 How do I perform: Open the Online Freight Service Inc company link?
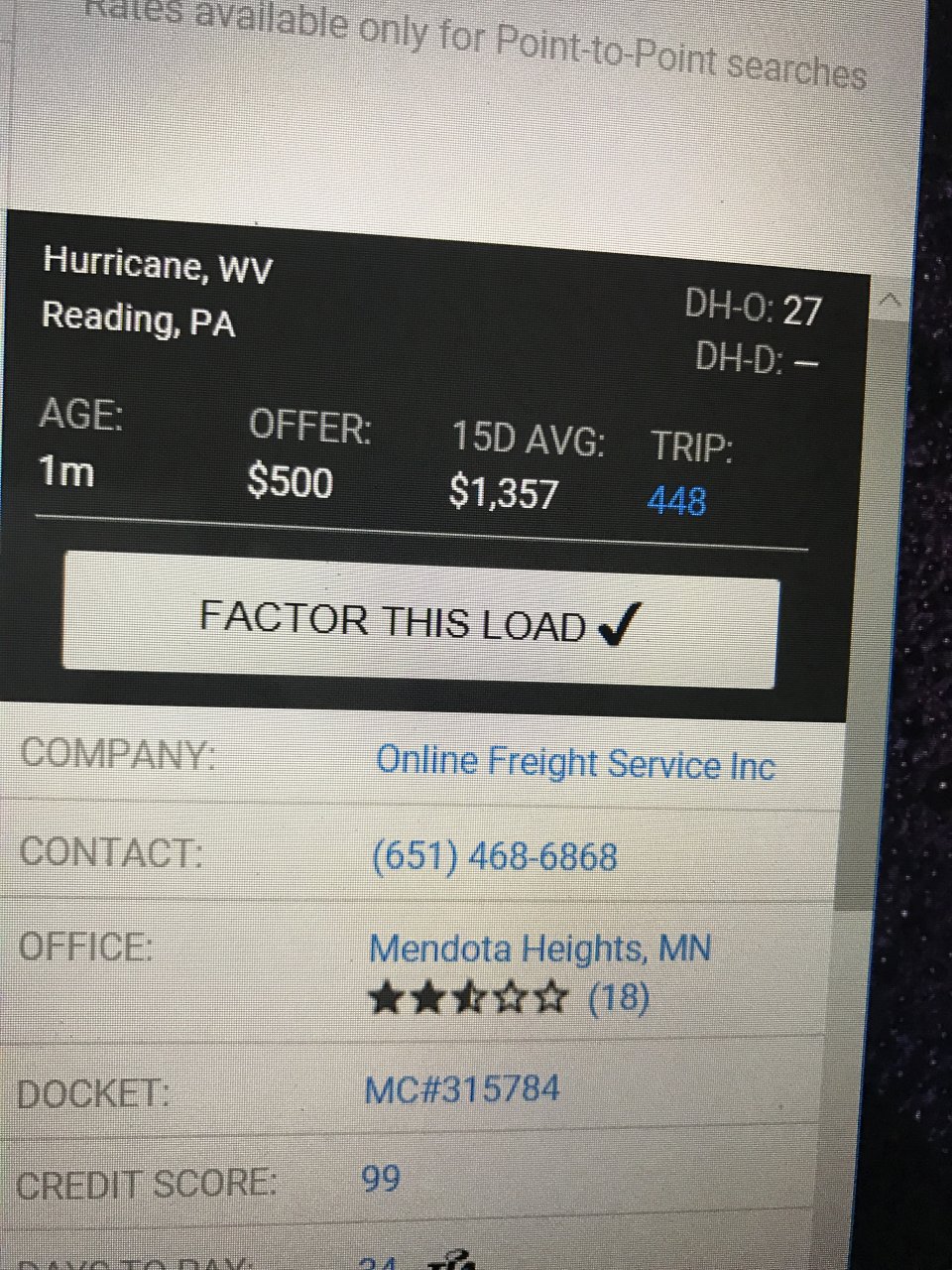coord(575,763)
